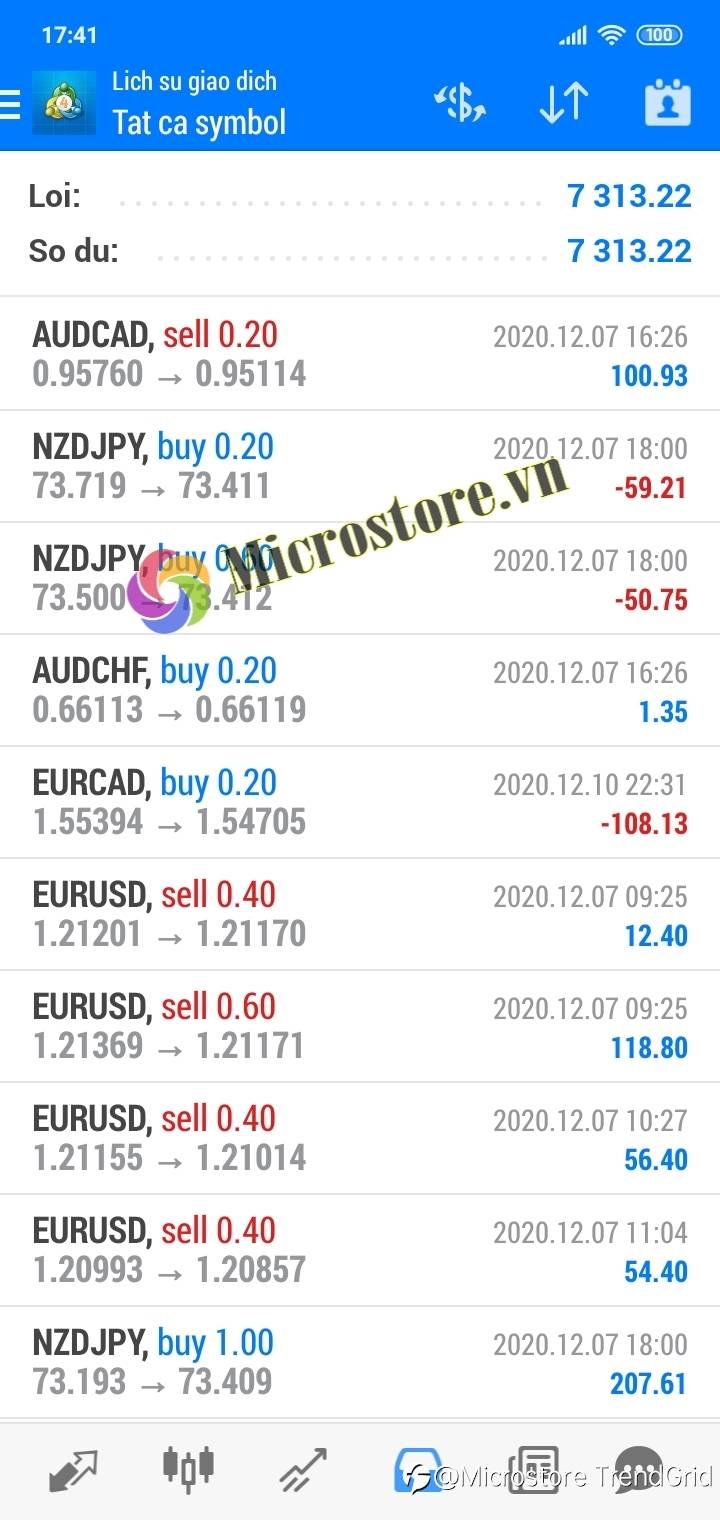Expand the NZDJPY trade with -59.21 loss
This screenshot has height=1520, width=720.
(x=360, y=466)
